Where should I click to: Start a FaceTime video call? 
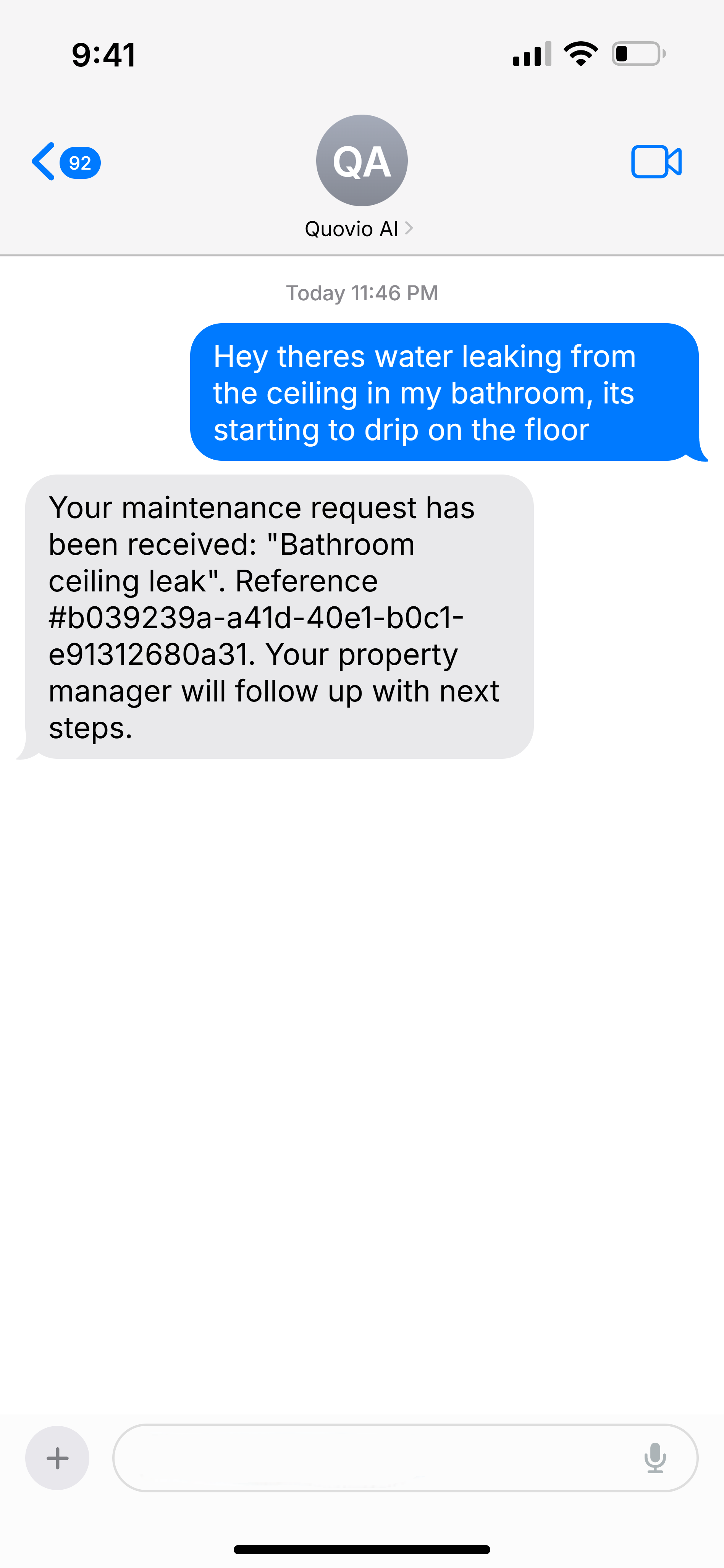coord(656,162)
